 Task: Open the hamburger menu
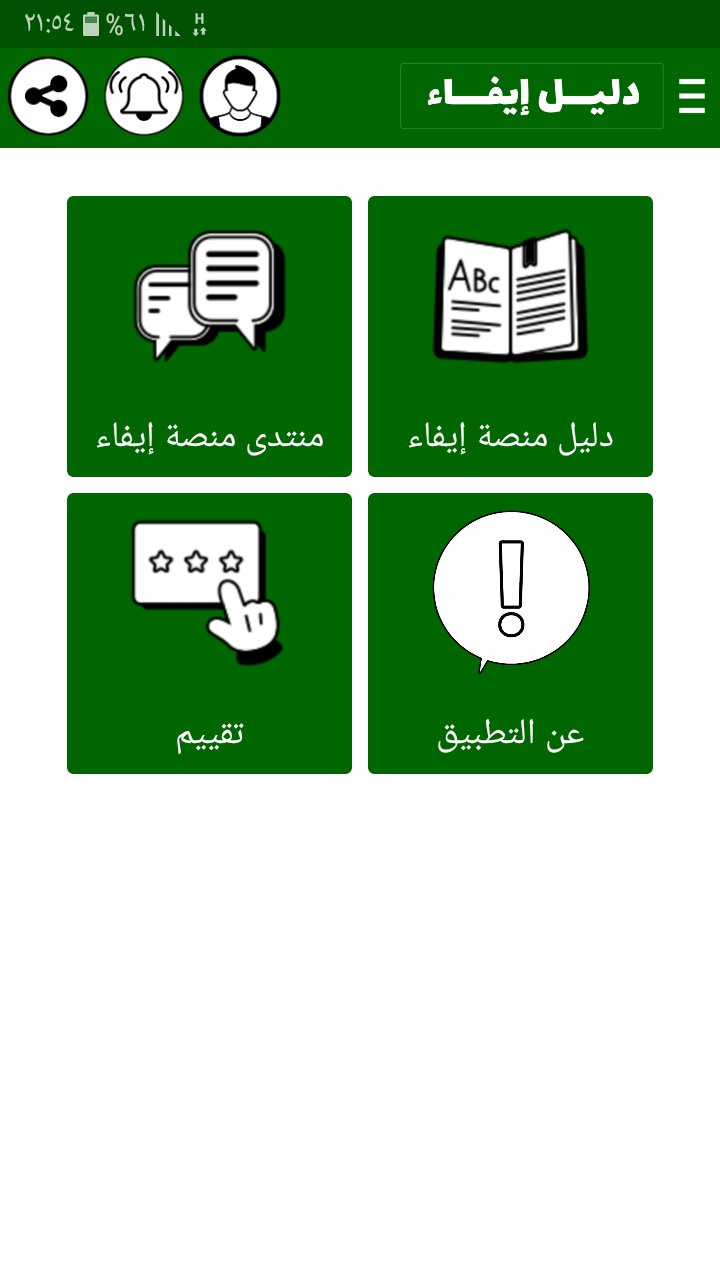point(691,96)
